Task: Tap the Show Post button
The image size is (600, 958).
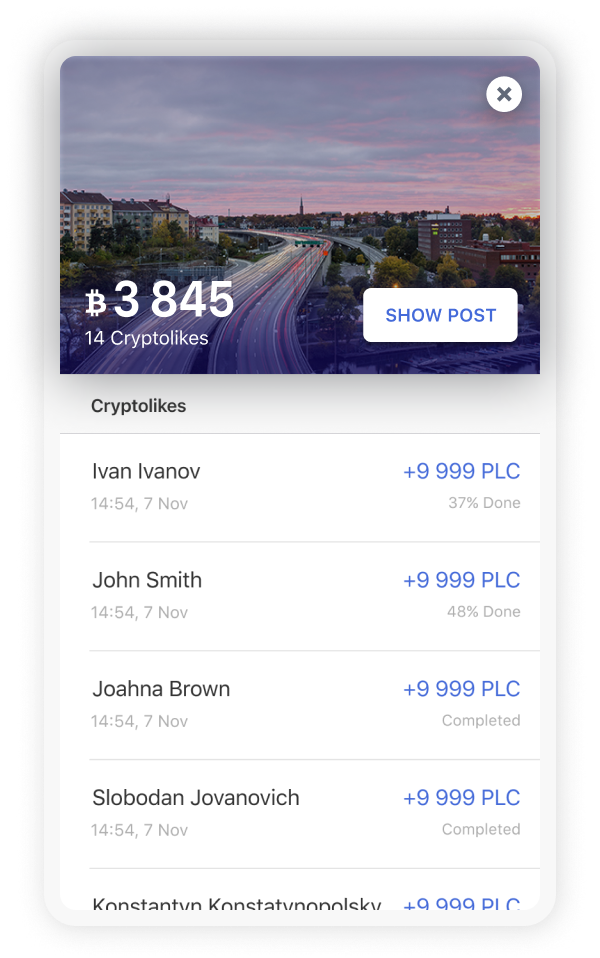Action: [440, 315]
